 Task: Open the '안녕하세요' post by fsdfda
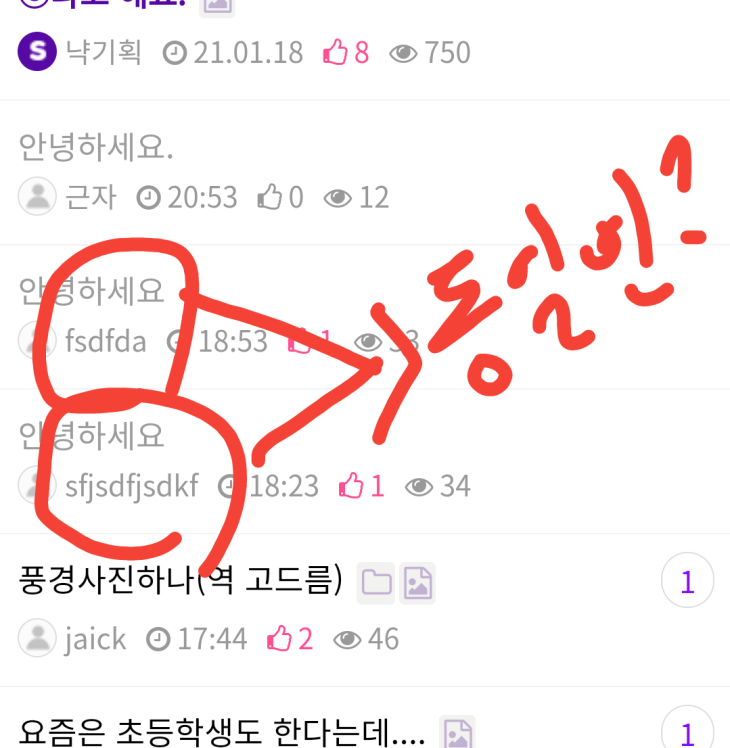[92, 291]
